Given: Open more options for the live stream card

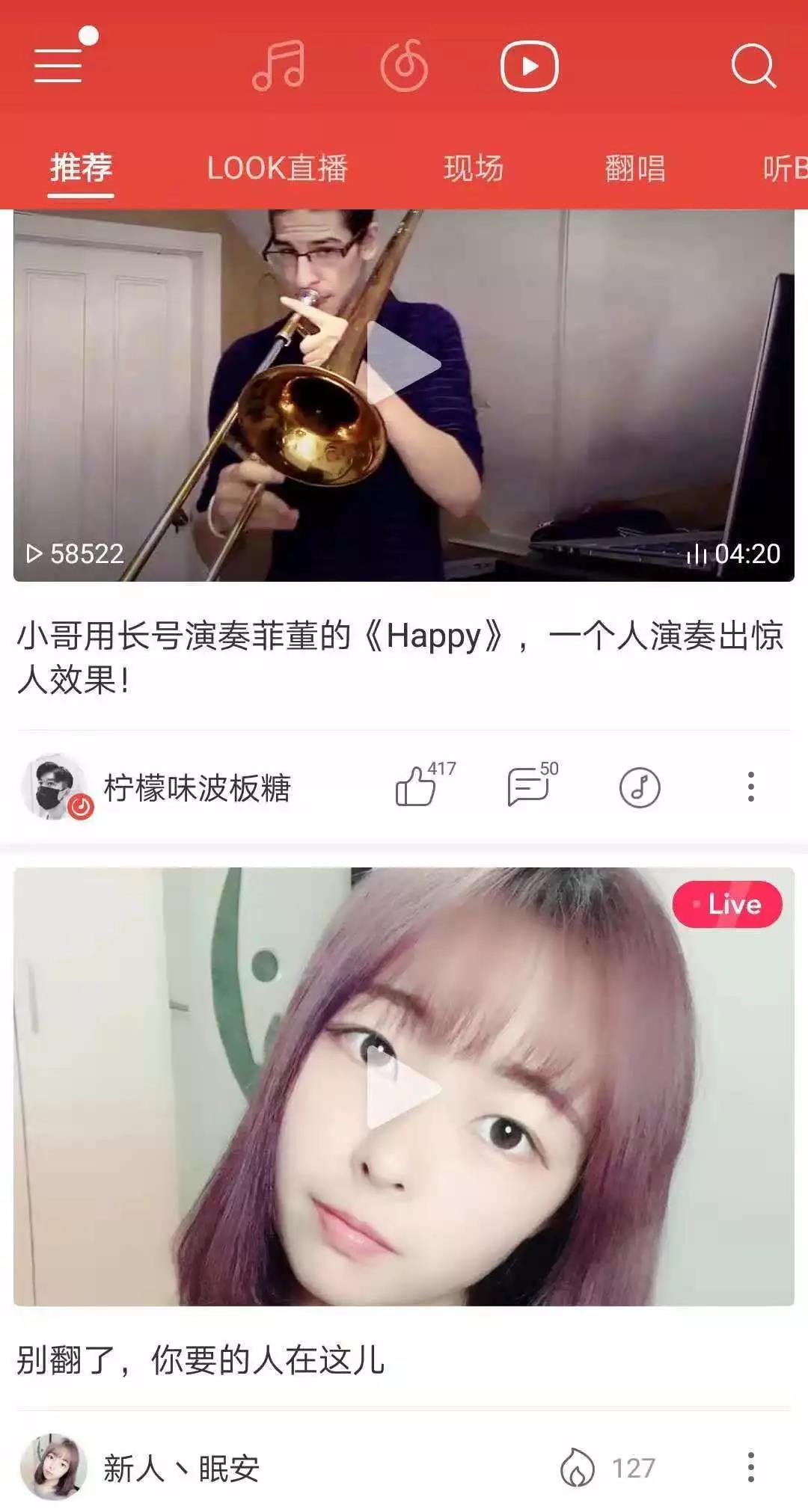Looking at the screenshot, I should coord(750,1467).
